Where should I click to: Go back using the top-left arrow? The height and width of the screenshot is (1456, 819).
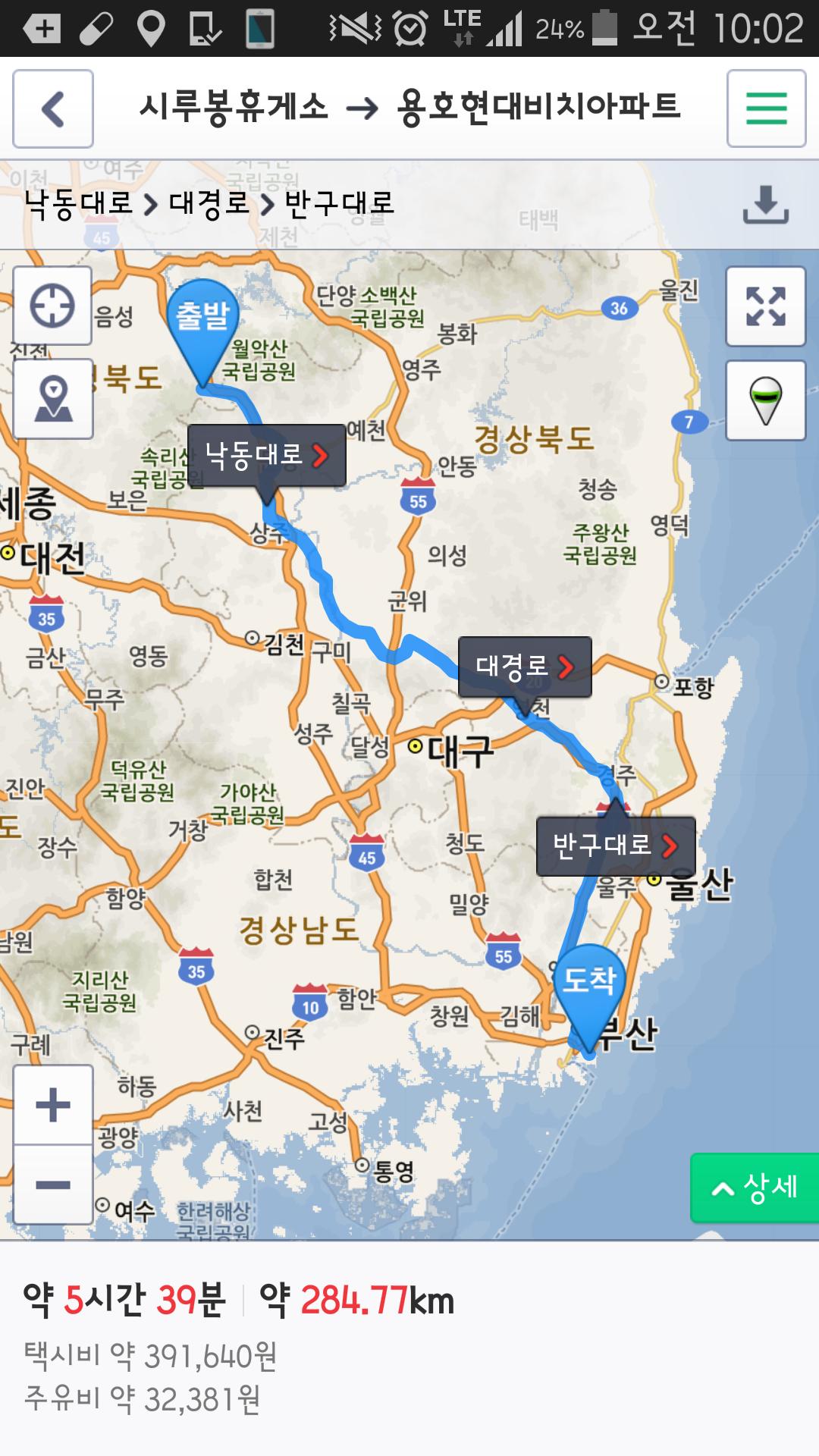click(x=53, y=109)
